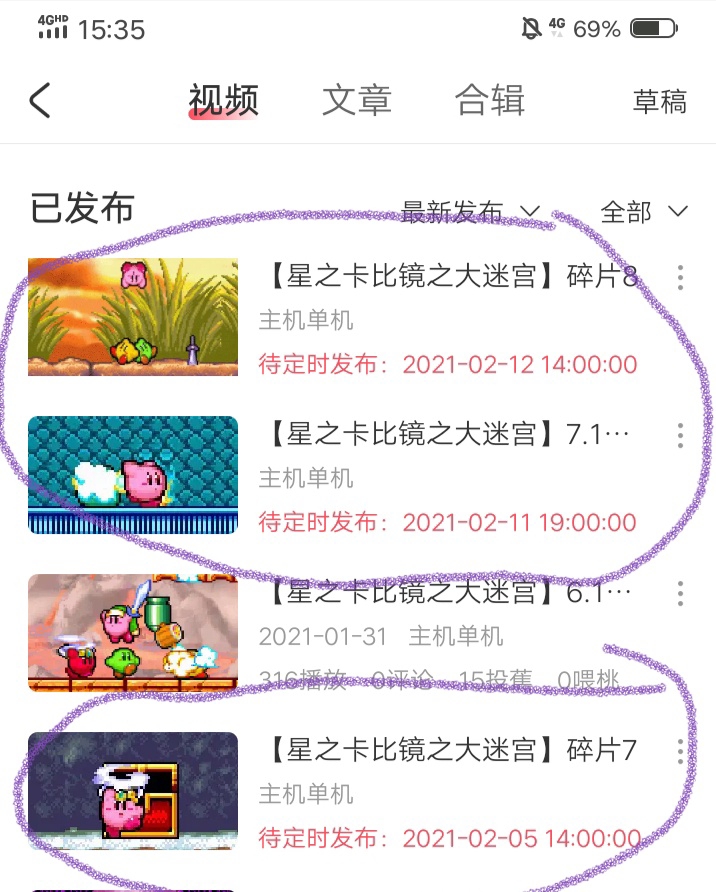Viewport: 716px width, 892px height.
Task: Expand the 最新发布 sort dropdown
Action: 470,211
